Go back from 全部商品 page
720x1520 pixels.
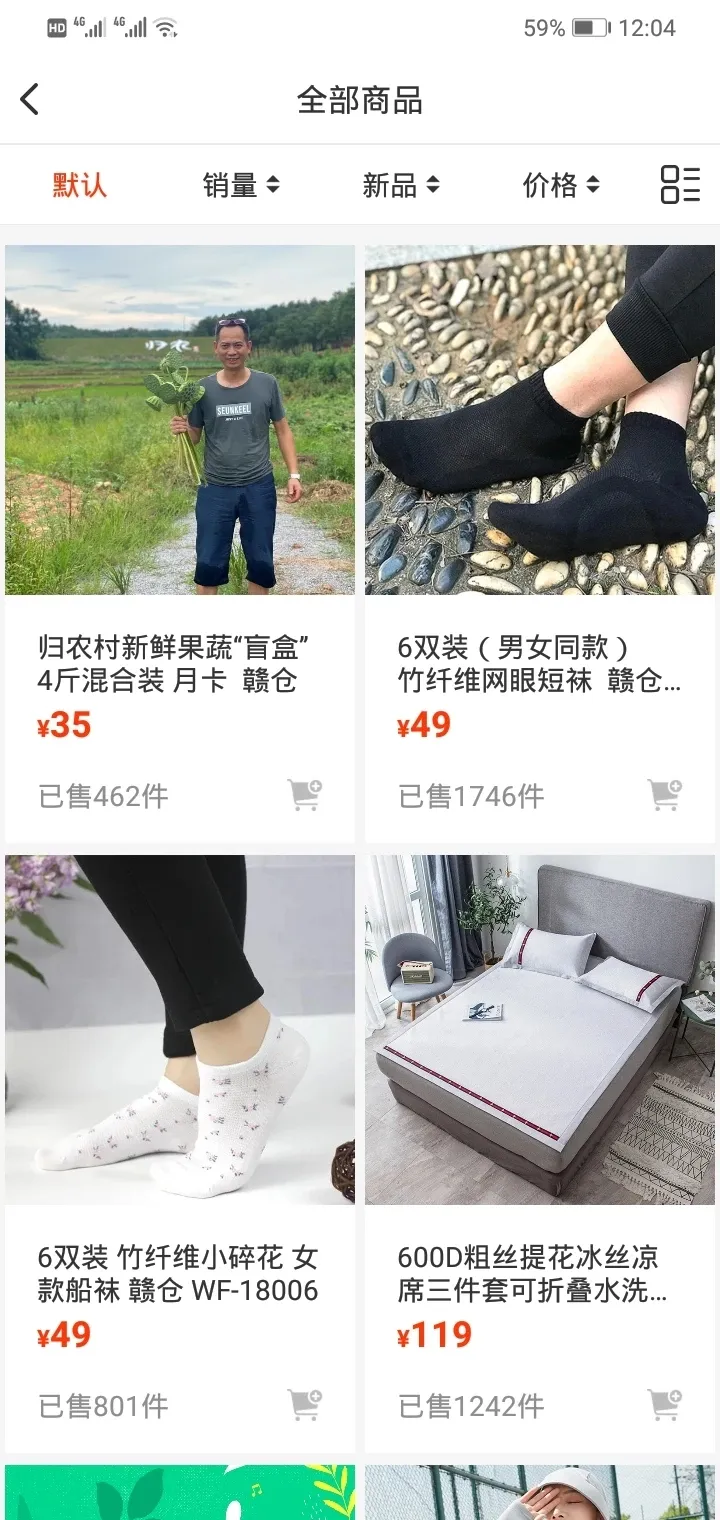(30, 100)
